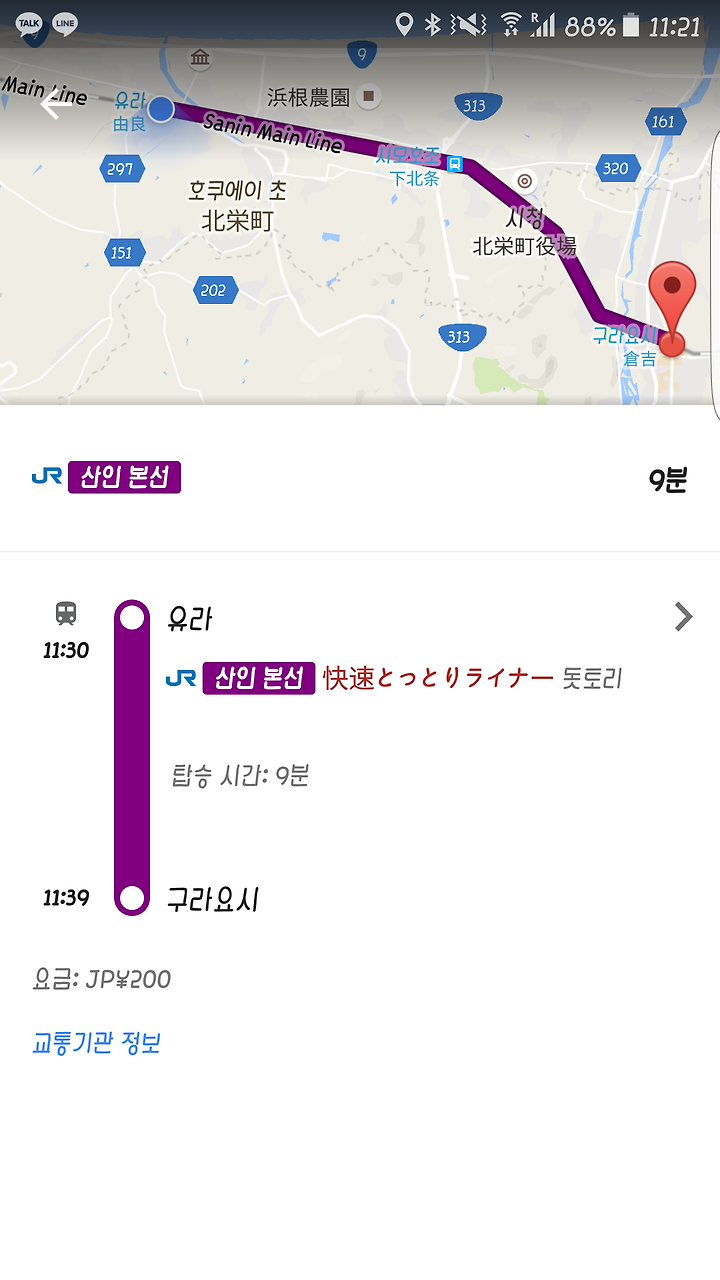Image resolution: width=720 pixels, height=1280 pixels.
Task: Expand the 유라 station stops chevron
Action: [684, 617]
